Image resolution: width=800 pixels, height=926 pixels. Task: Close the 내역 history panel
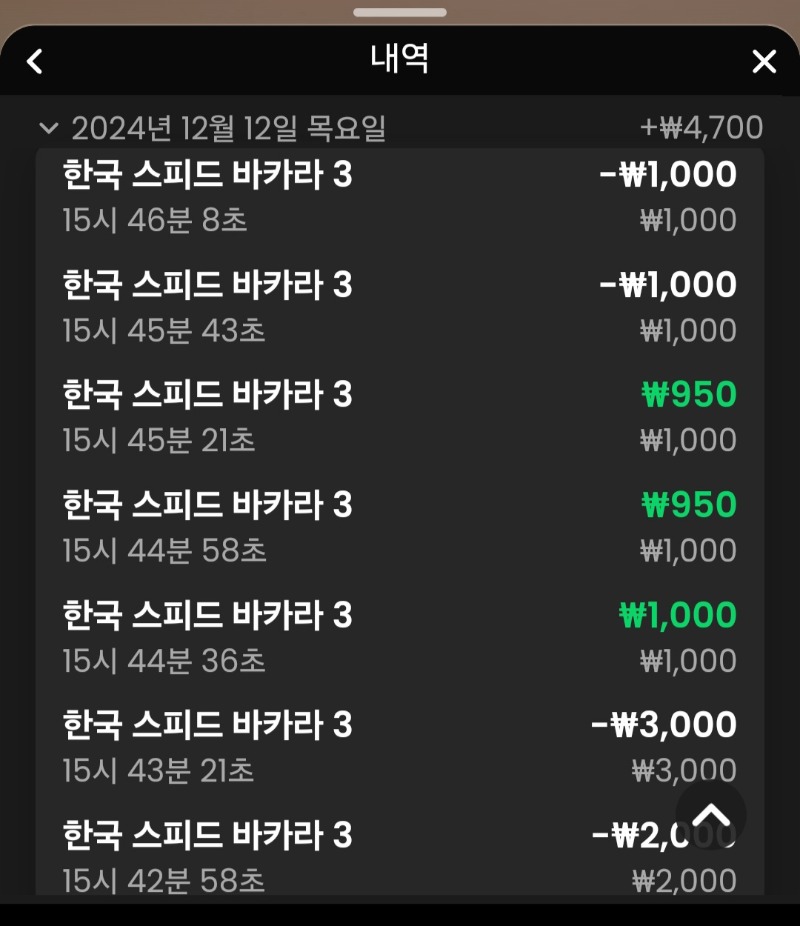tap(764, 62)
